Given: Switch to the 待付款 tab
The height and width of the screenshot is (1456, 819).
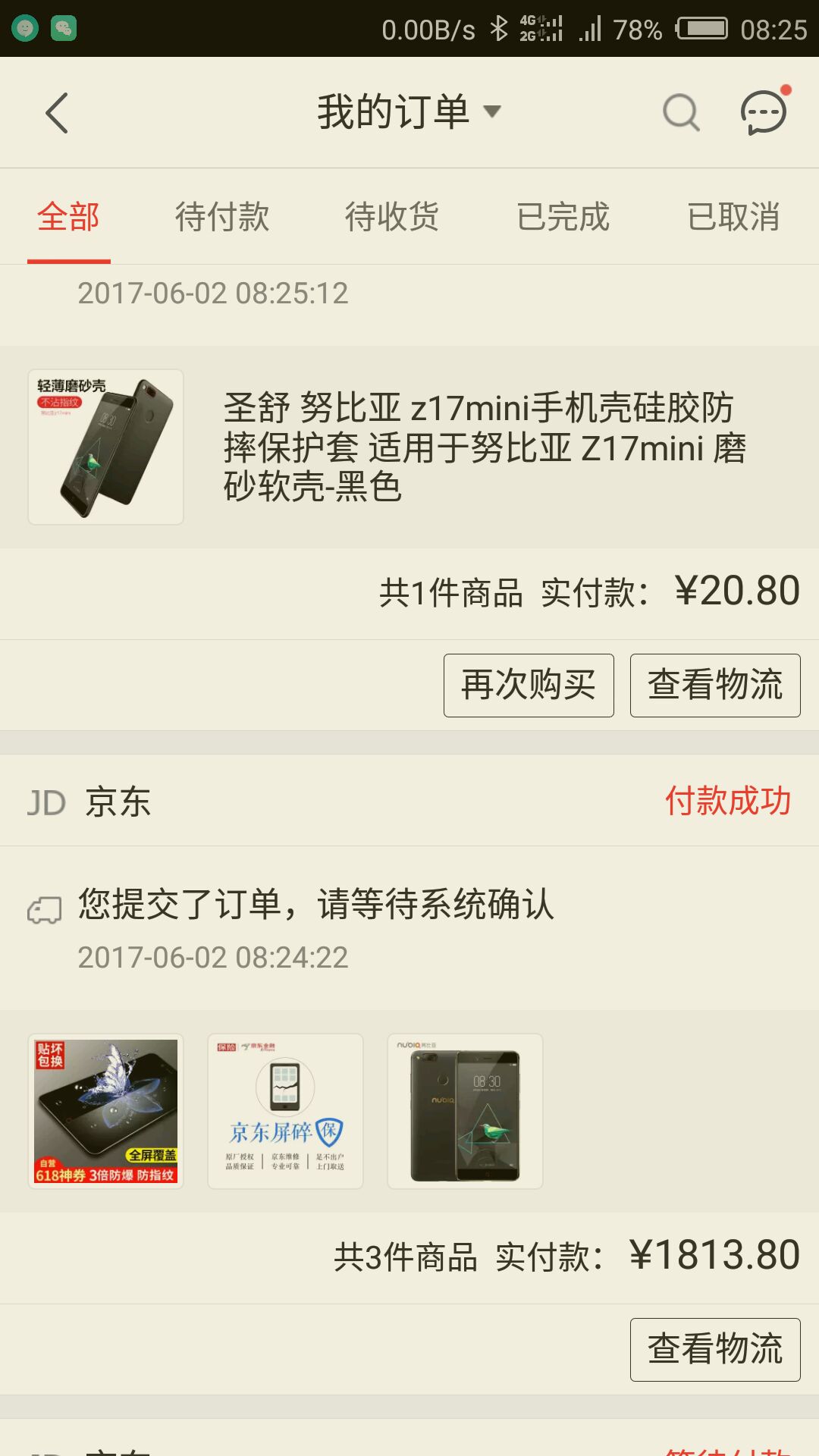Looking at the screenshot, I should pyautogui.click(x=223, y=216).
